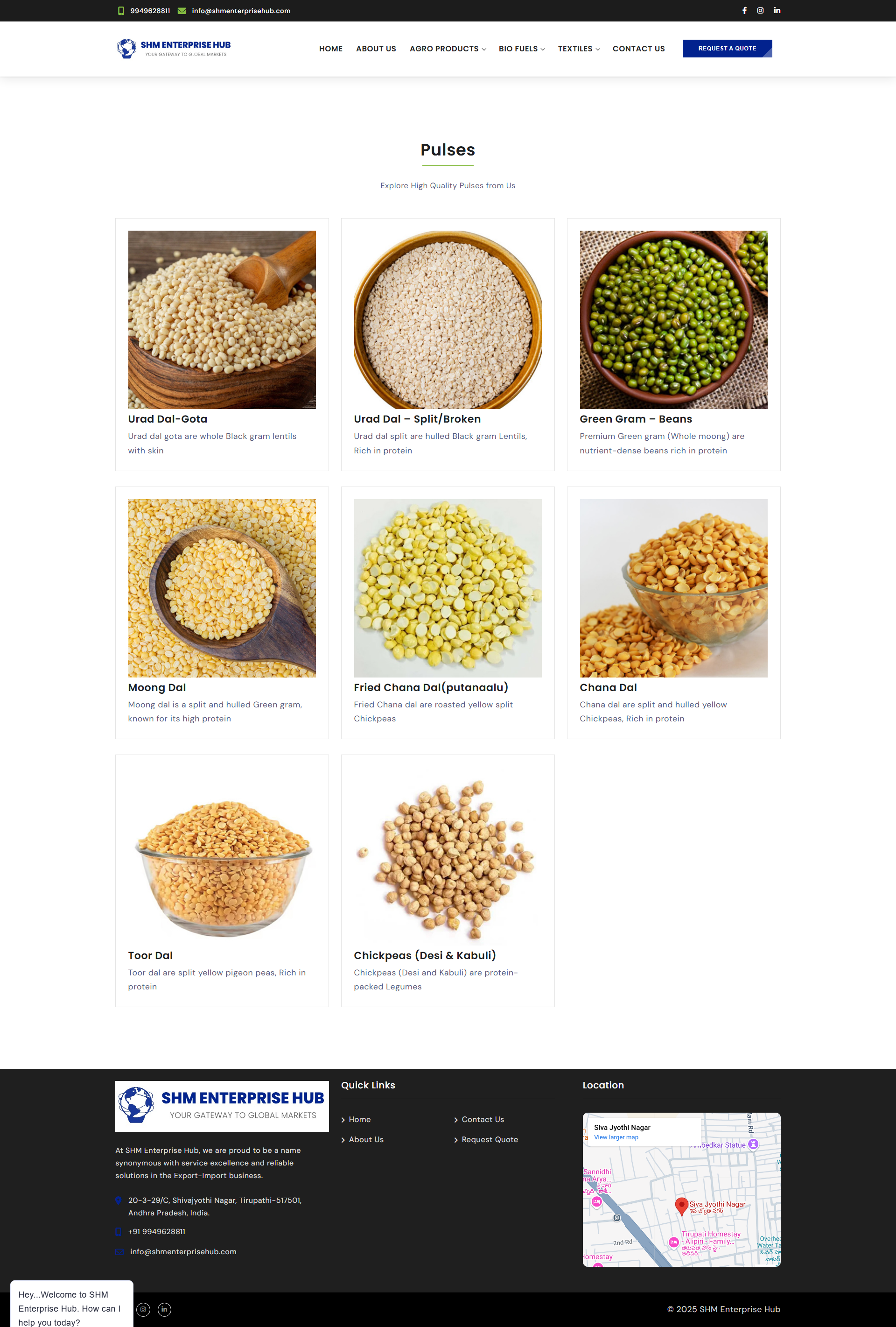The height and width of the screenshot is (1327, 896).
Task: Open Contact Us in the header menu
Action: click(638, 49)
